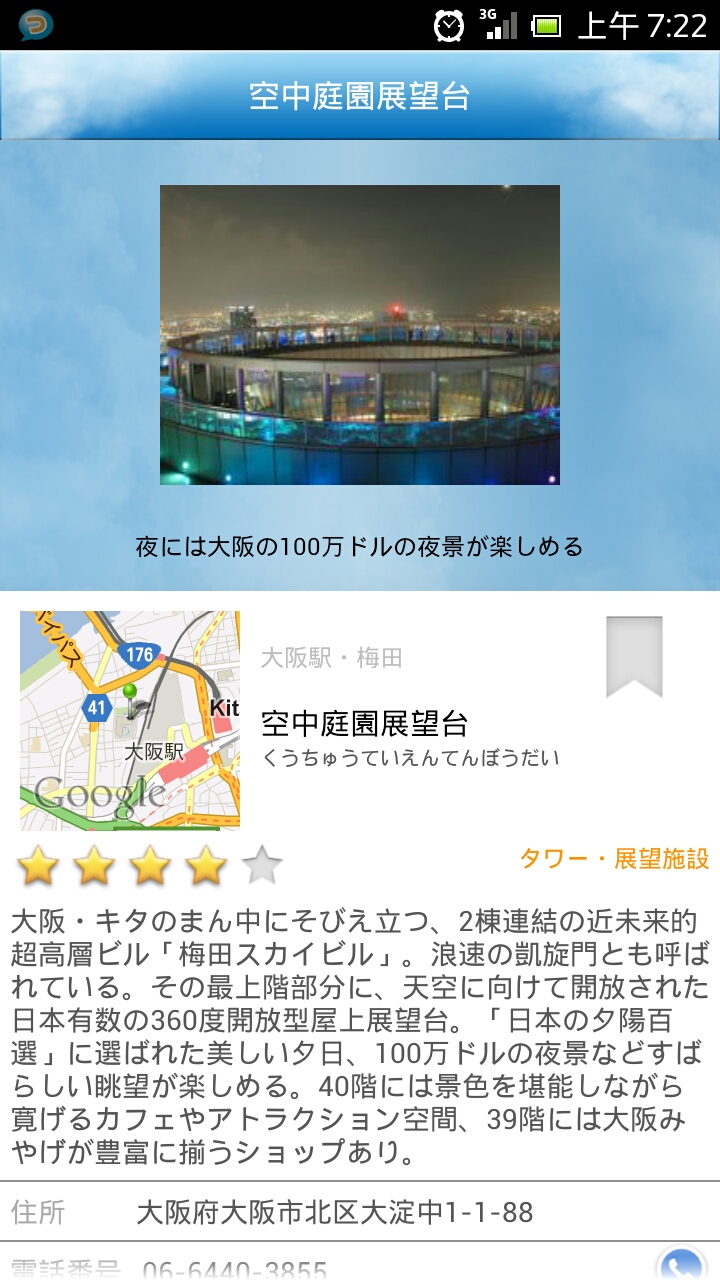View the night photo of the observatory
Viewport: 720px width, 1280px height.
[x=360, y=335]
